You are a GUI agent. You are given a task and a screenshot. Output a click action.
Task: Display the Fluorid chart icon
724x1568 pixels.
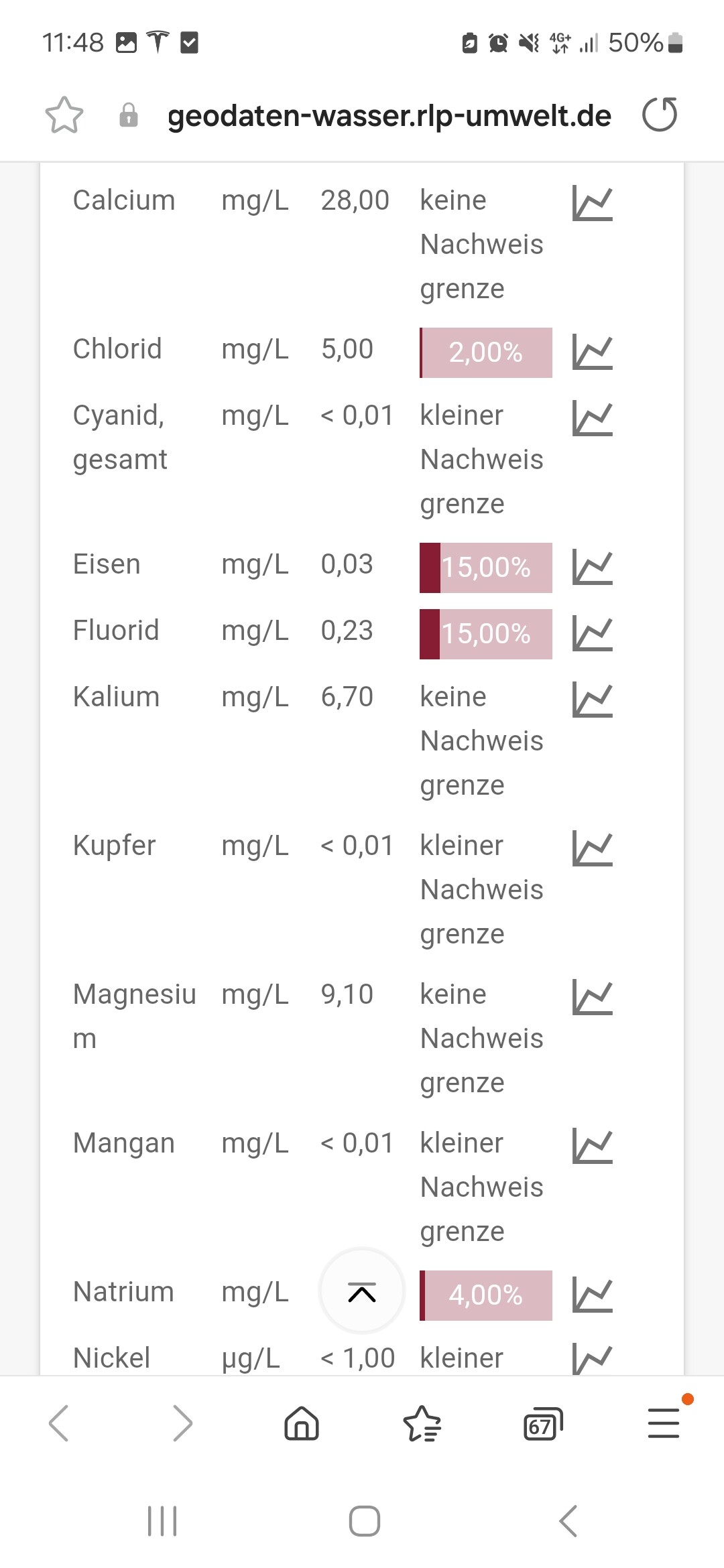click(593, 633)
